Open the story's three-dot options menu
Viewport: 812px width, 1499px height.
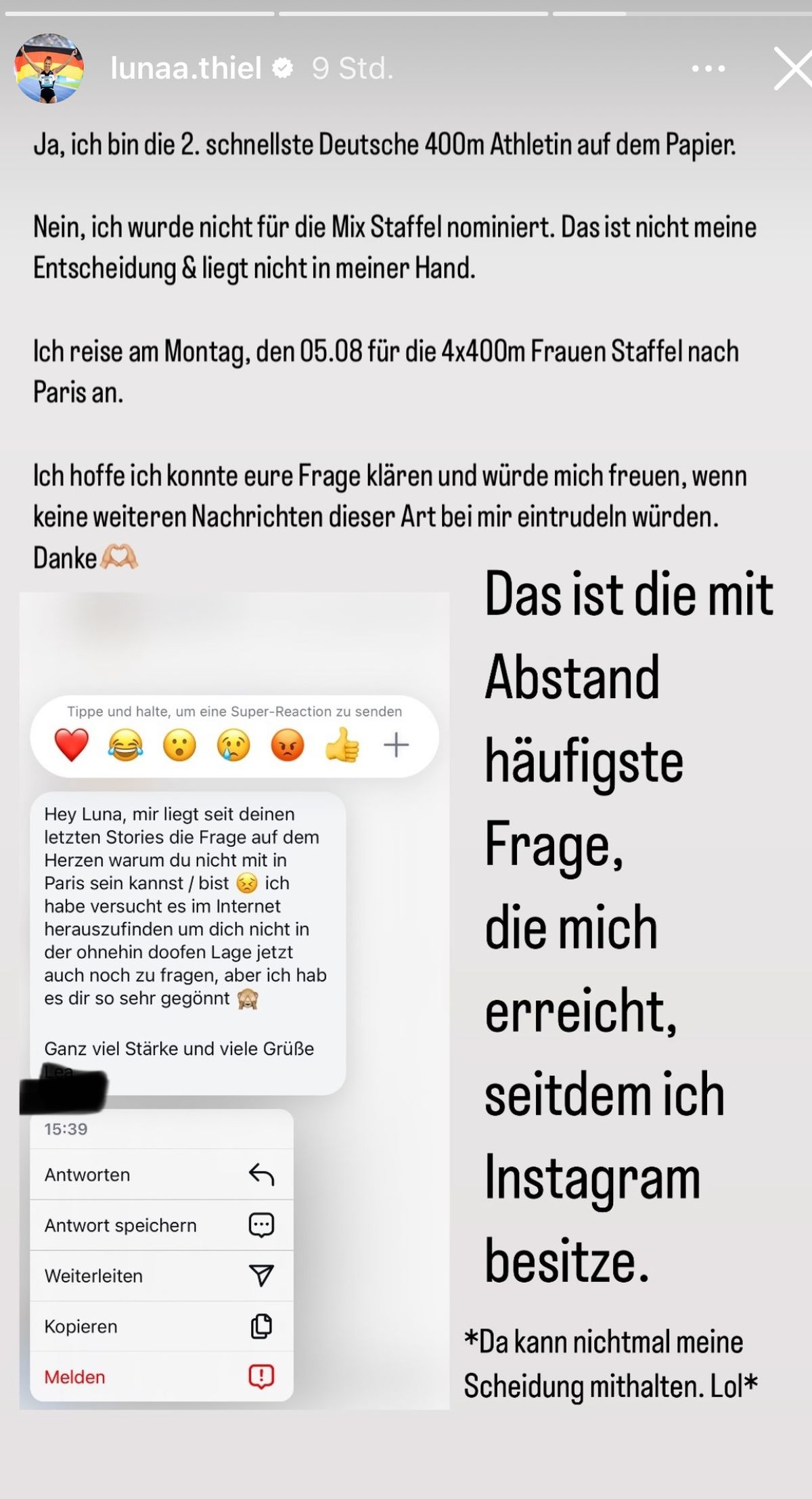[x=708, y=68]
